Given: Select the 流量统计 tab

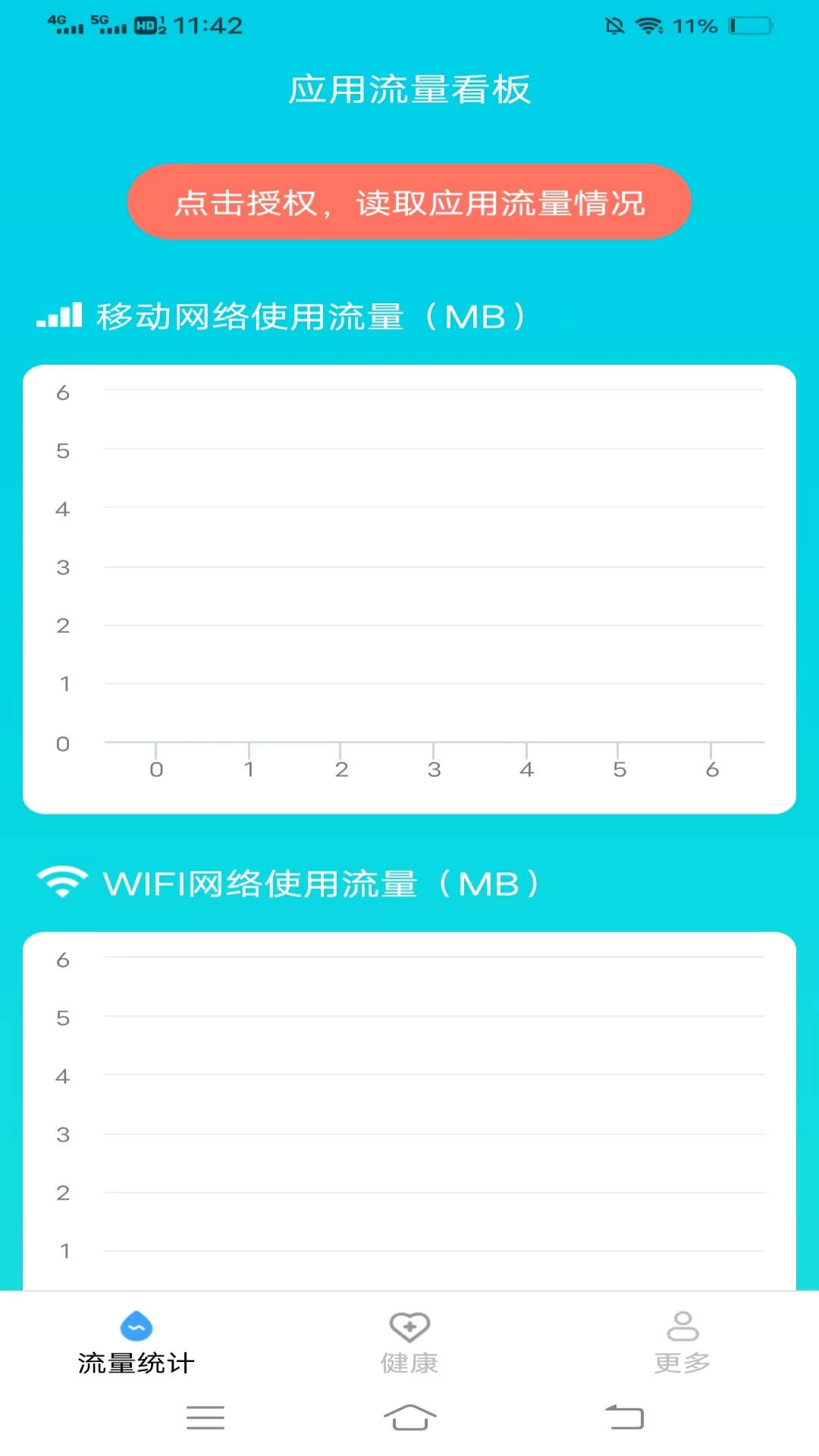Looking at the screenshot, I should (136, 1343).
